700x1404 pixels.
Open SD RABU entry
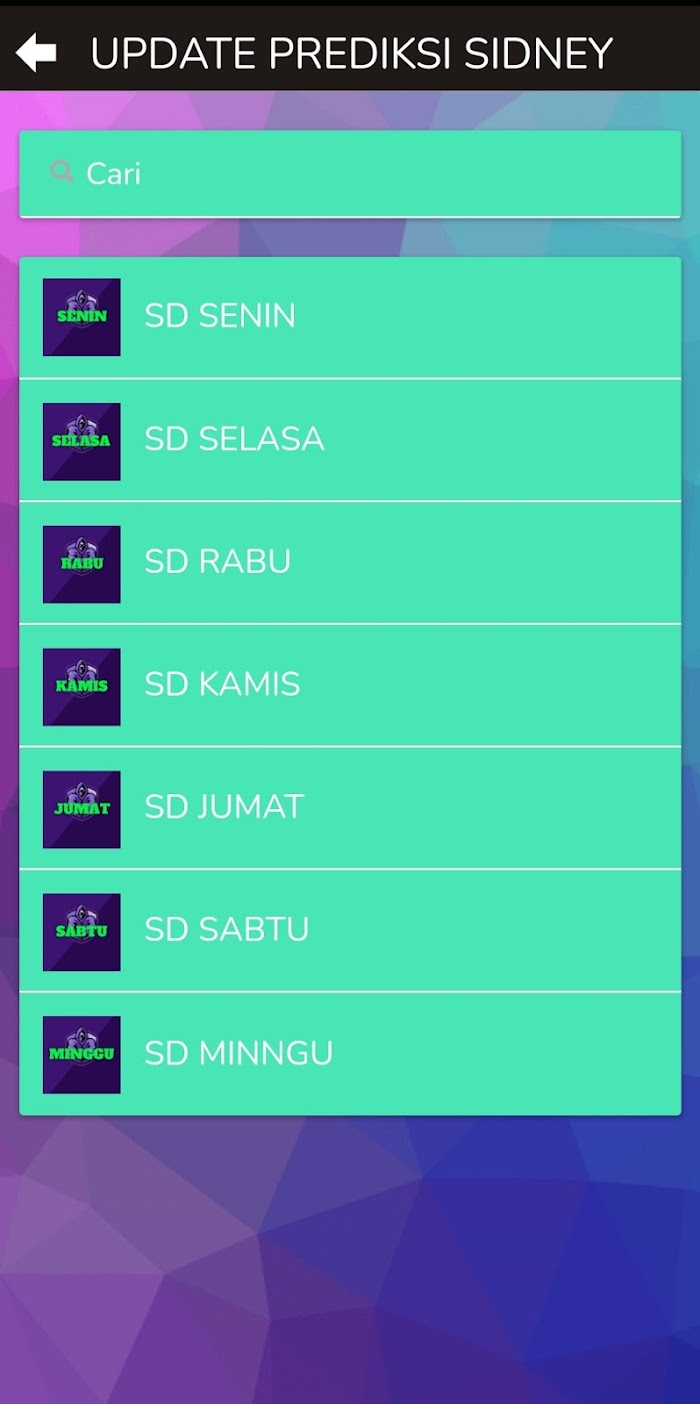click(x=350, y=563)
